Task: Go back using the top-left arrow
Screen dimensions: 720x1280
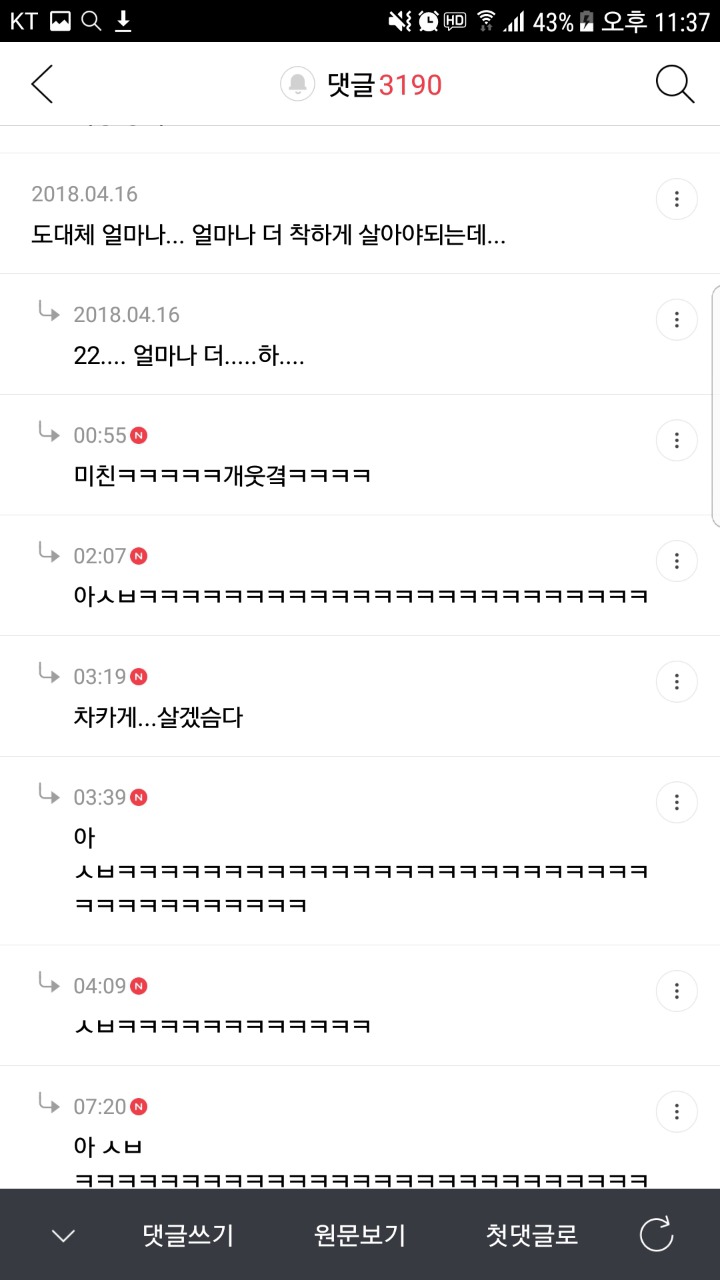Action: [x=42, y=85]
